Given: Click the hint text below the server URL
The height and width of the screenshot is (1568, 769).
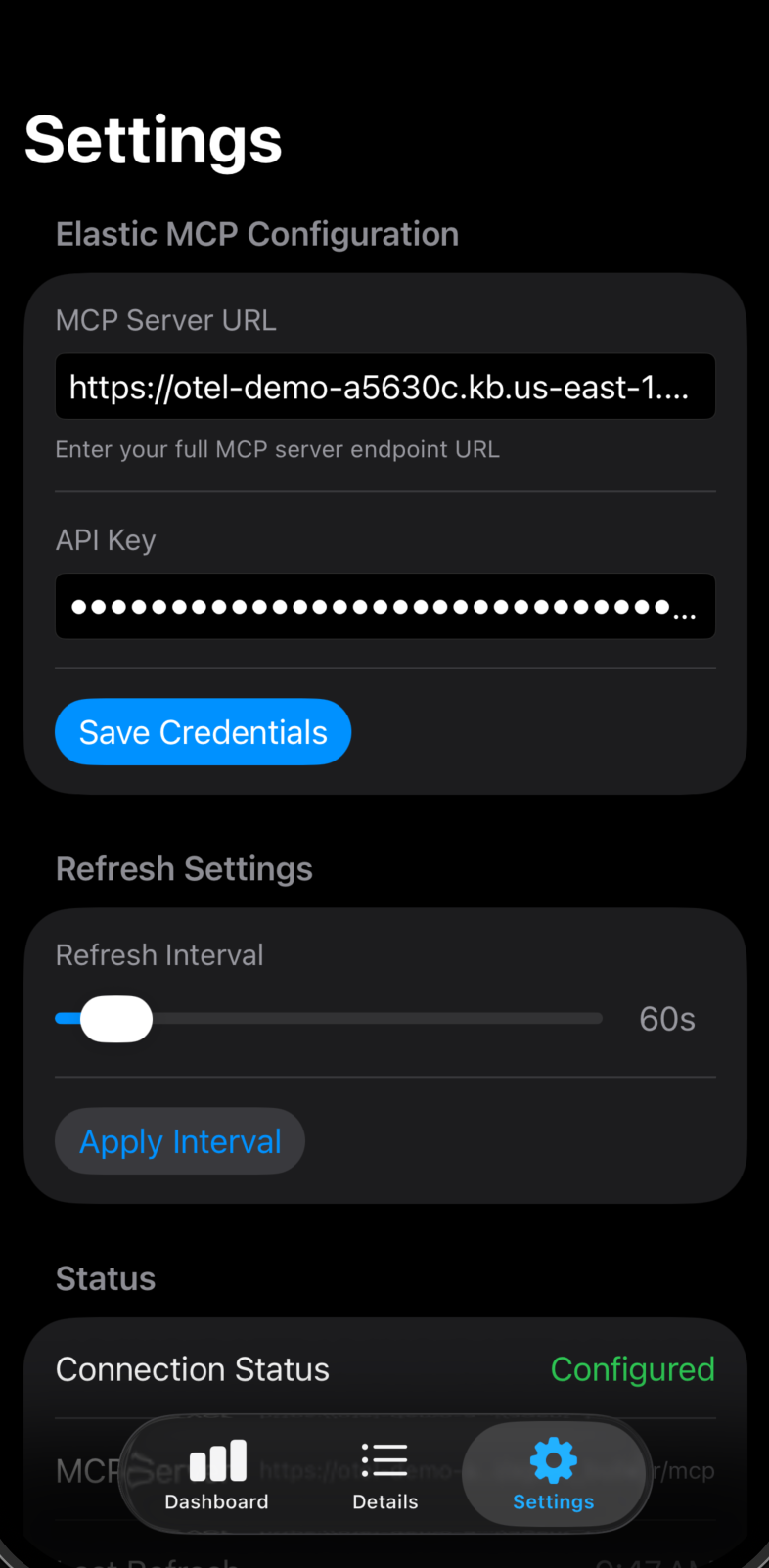Looking at the screenshot, I should pyautogui.click(x=277, y=449).
